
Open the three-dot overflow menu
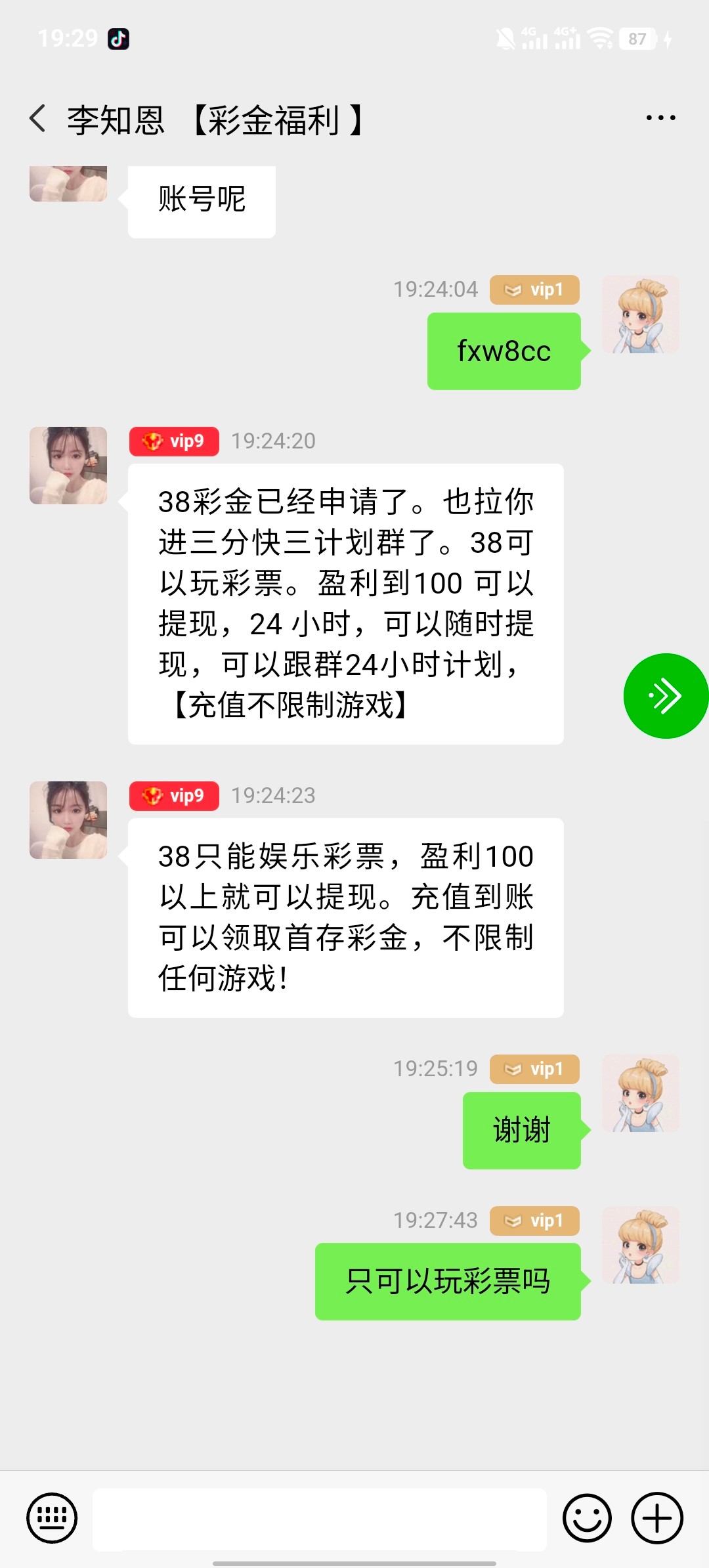[x=660, y=119]
